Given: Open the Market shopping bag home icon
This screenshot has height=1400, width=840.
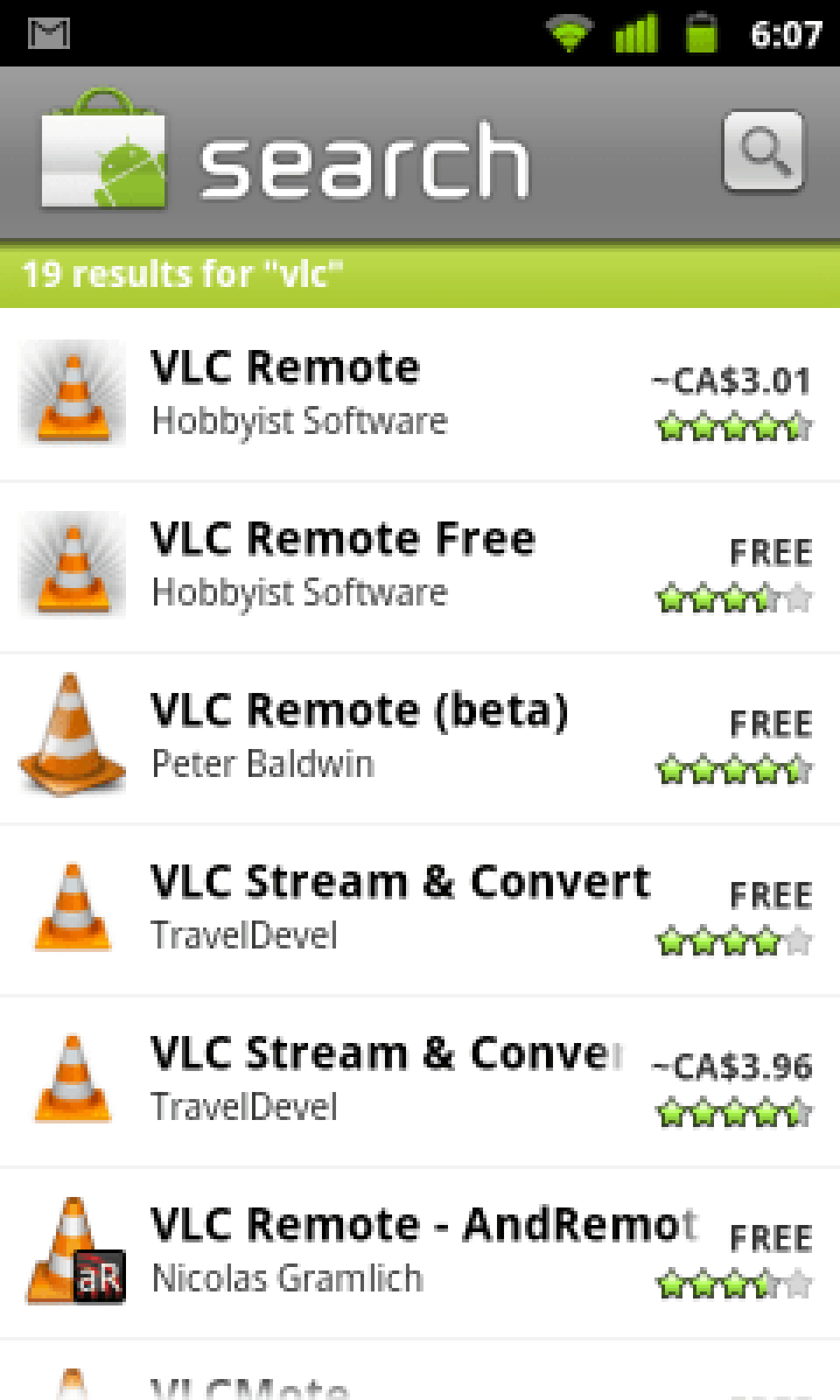Looking at the screenshot, I should point(104,149).
